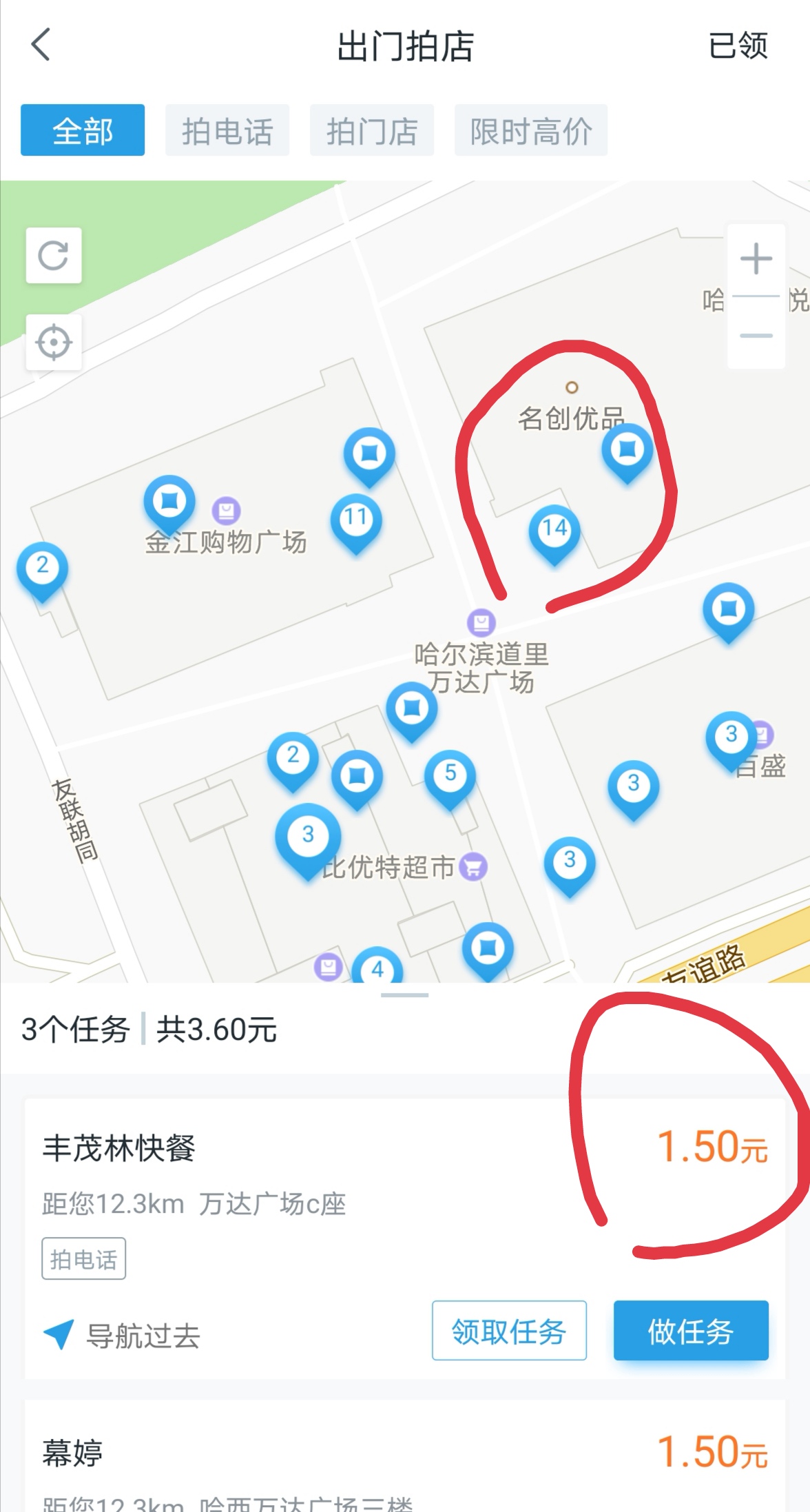Tap the 哈尔滨道里万达广场 mall icon
This screenshot has height=1512, width=810.
[481, 622]
